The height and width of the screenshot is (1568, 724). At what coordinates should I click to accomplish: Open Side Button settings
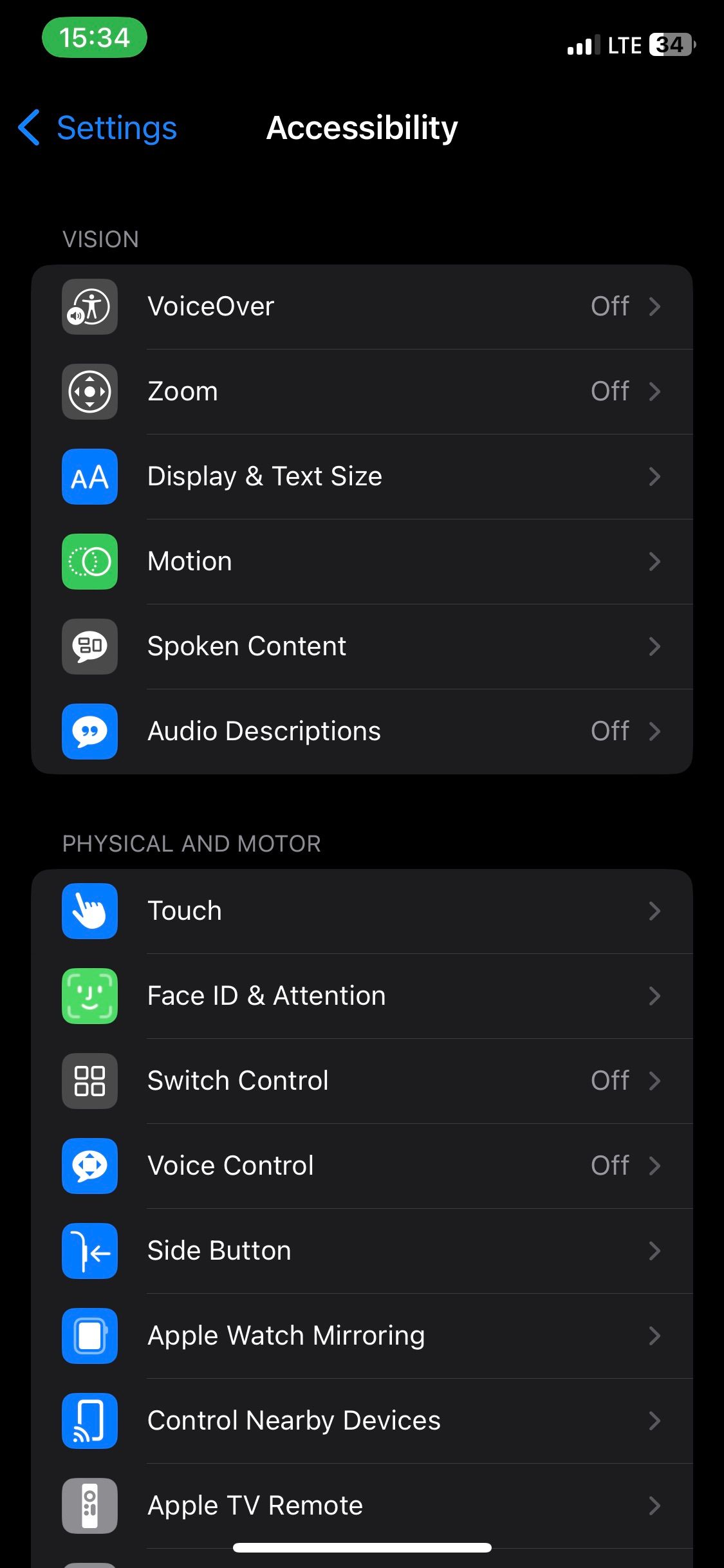[x=362, y=1251]
